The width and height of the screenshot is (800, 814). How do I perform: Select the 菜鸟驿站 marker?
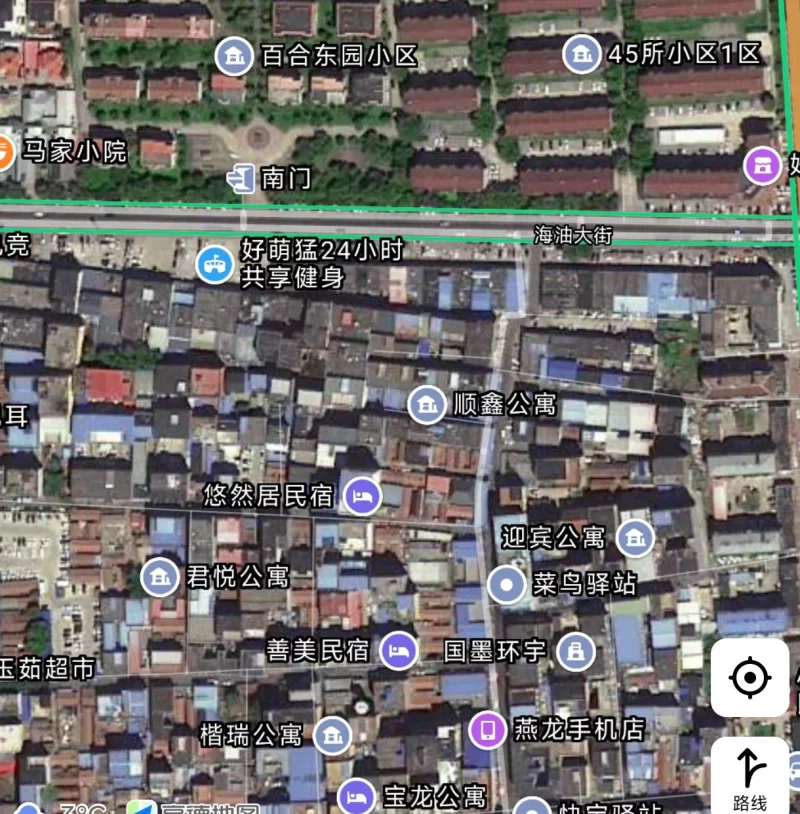(507, 583)
